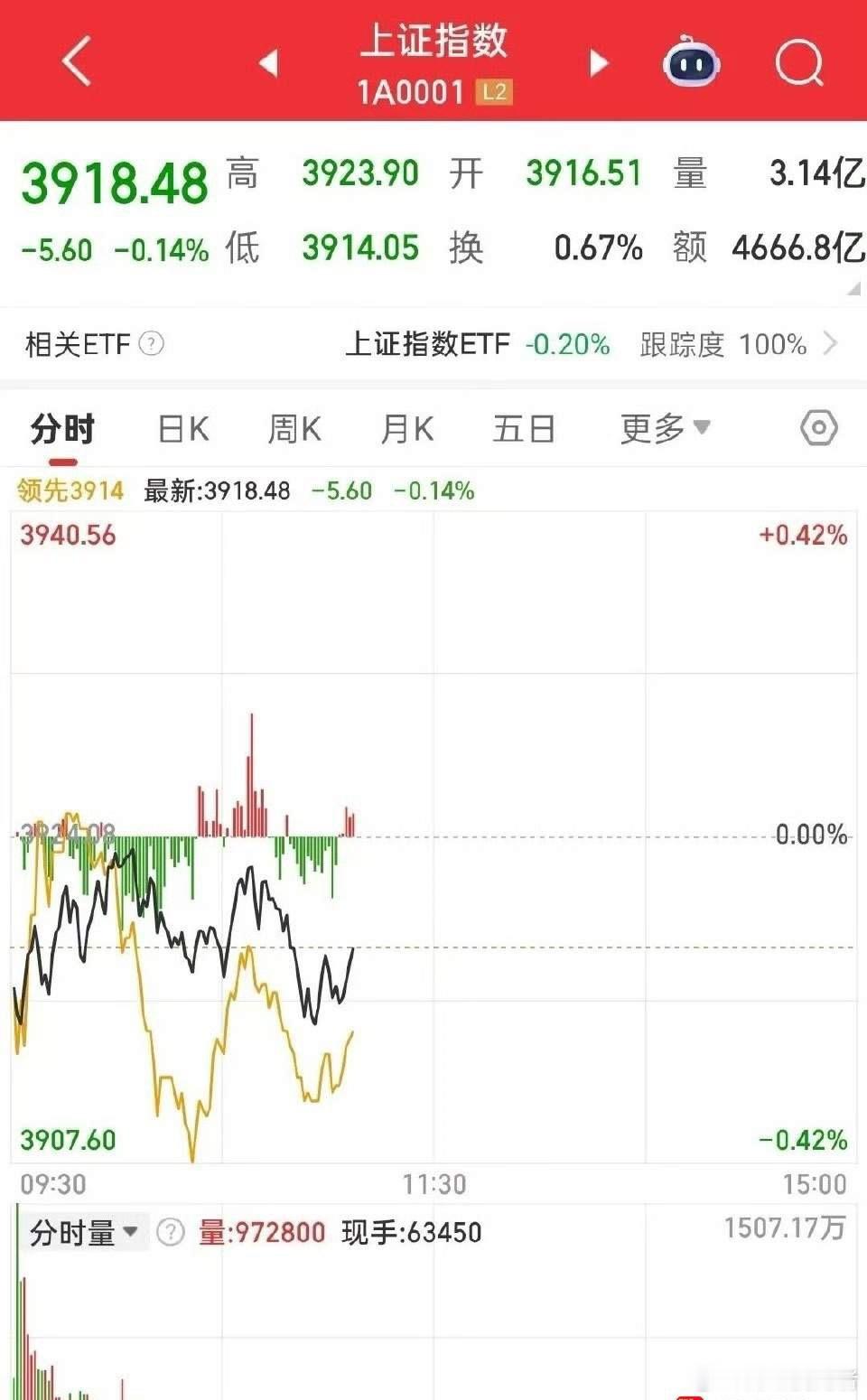Screen dimensions: 867x1400
Task: Open the chart settings gear icon
Action: click(817, 427)
